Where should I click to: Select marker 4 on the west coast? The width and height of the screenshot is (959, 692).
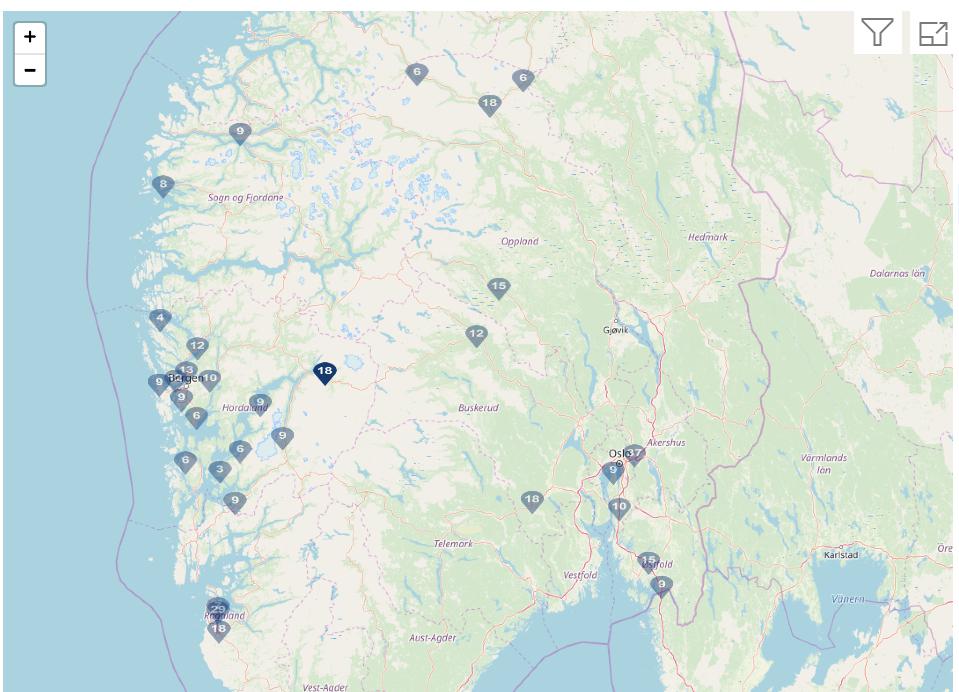160,319
